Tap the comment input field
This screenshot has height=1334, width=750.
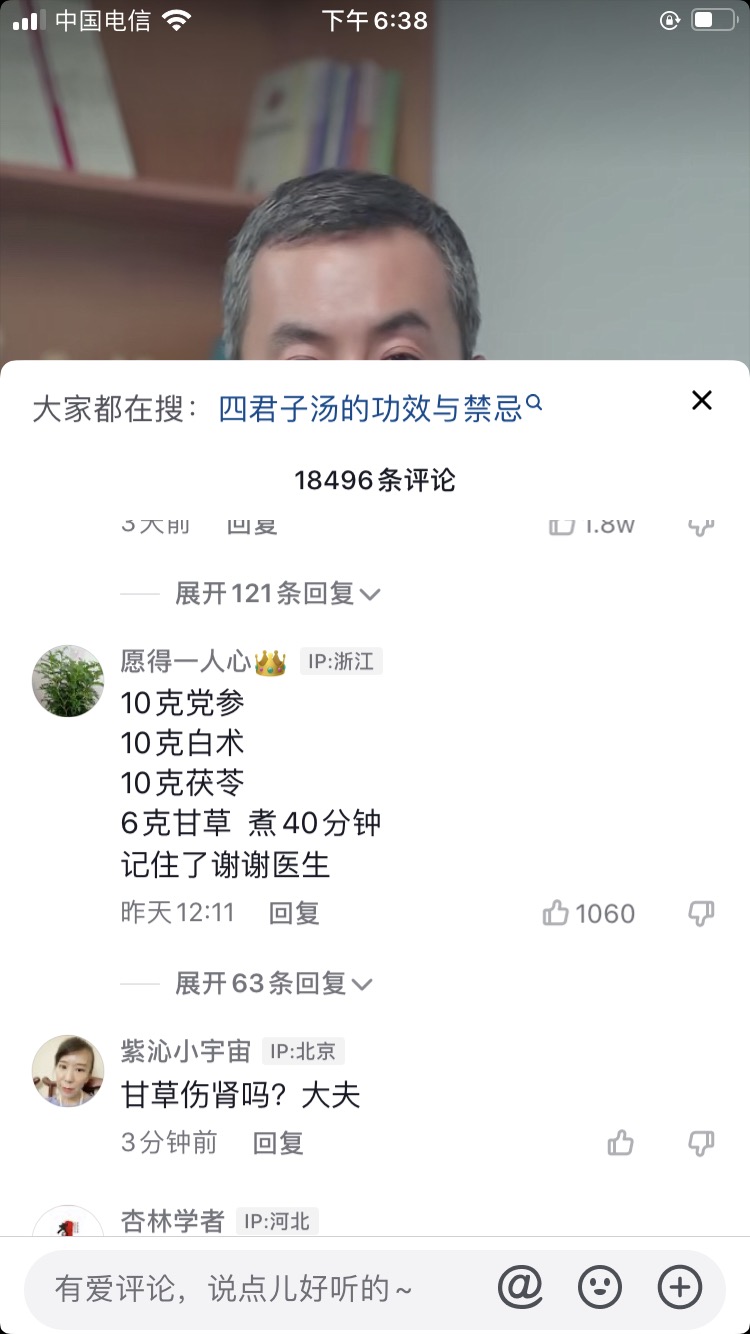[250, 1288]
